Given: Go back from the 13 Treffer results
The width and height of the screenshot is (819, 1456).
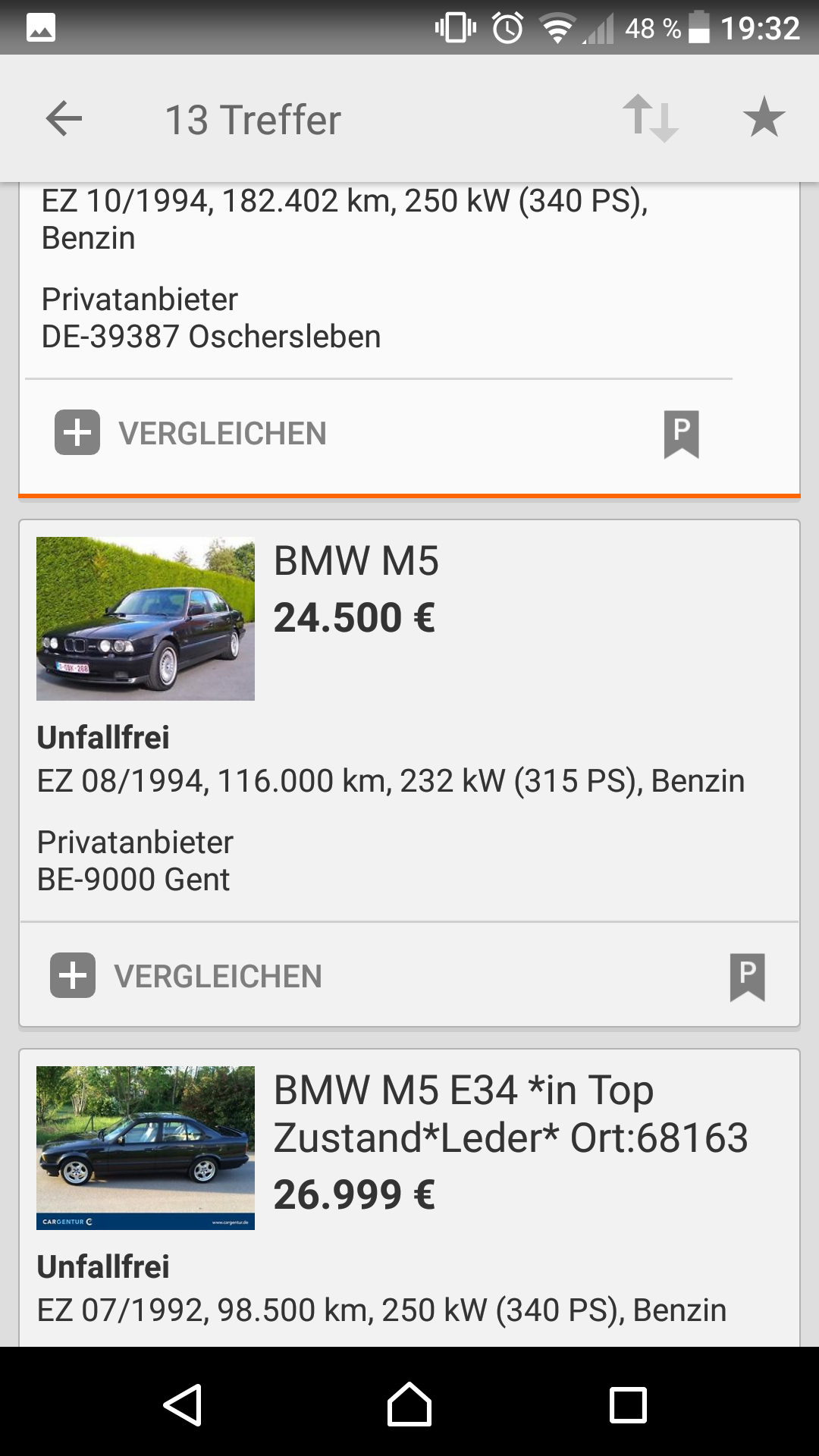Looking at the screenshot, I should (x=64, y=119).
